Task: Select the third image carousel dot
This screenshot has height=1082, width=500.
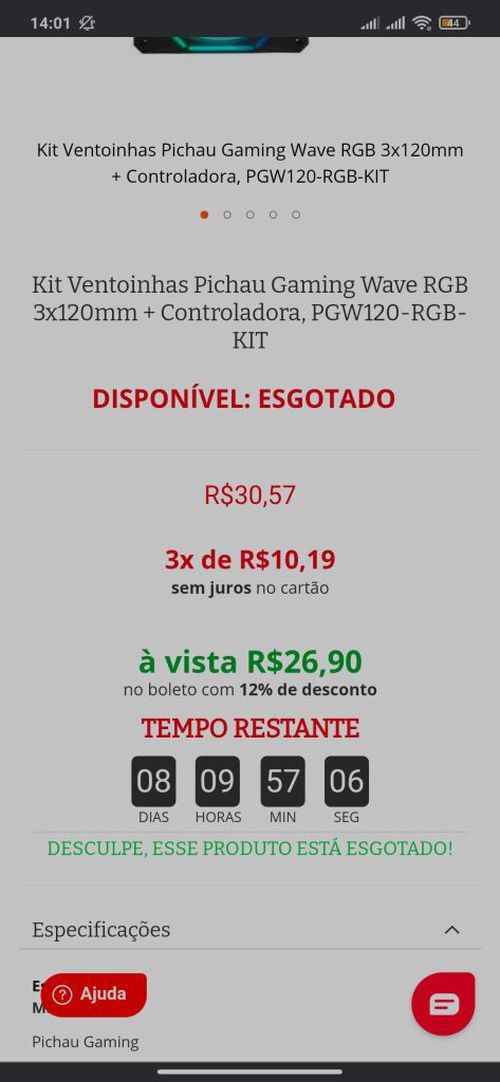Action: pyautogui.click(x=250, y=215)
